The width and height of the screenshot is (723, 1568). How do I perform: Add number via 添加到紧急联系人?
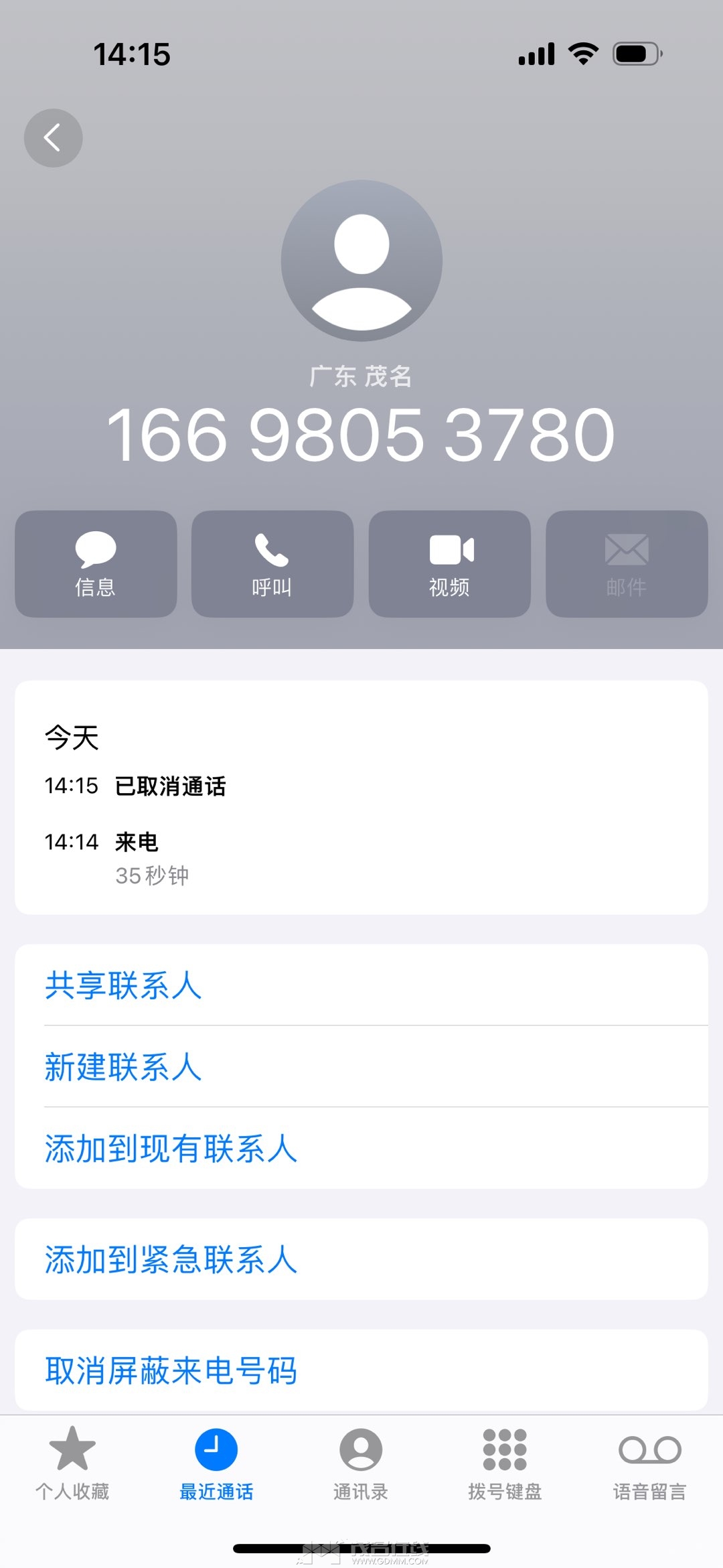(171, 1259)
